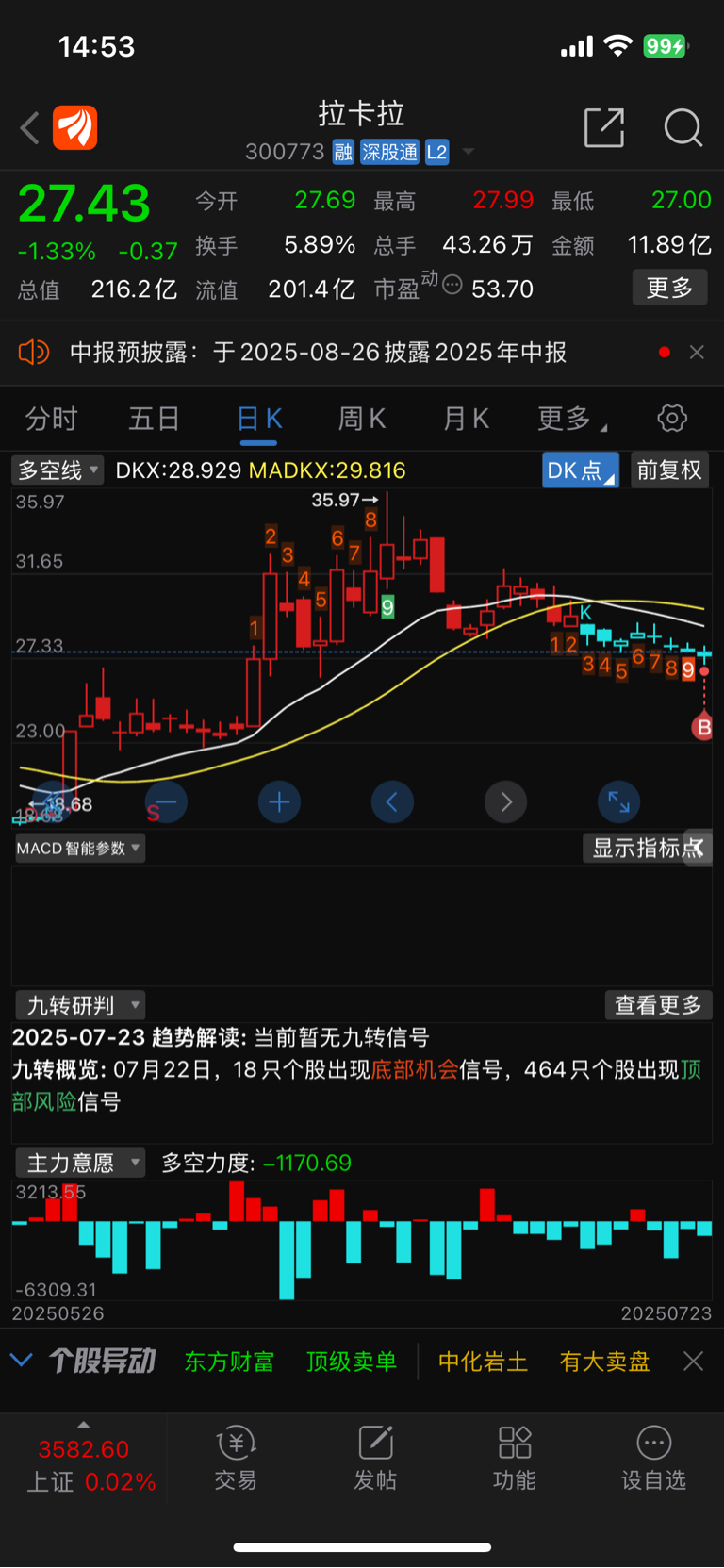The height and width of the screenshot is (1568, 724).
Task: Go back using the top-left arrow
Action: tap(30, 128)
